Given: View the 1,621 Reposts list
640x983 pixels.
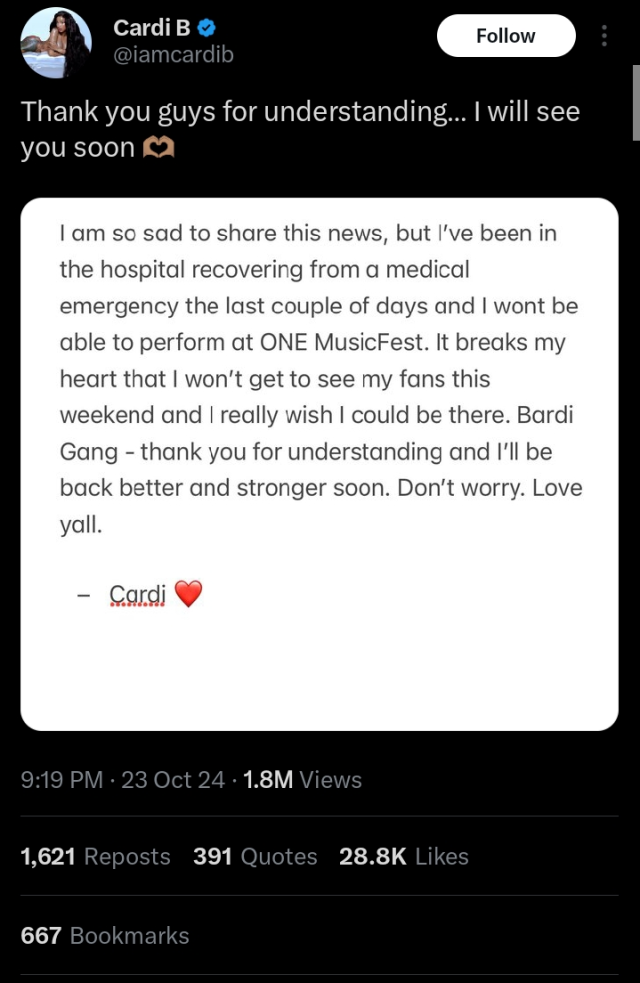Looking at the screenshot, I should [x=95, y=857].
